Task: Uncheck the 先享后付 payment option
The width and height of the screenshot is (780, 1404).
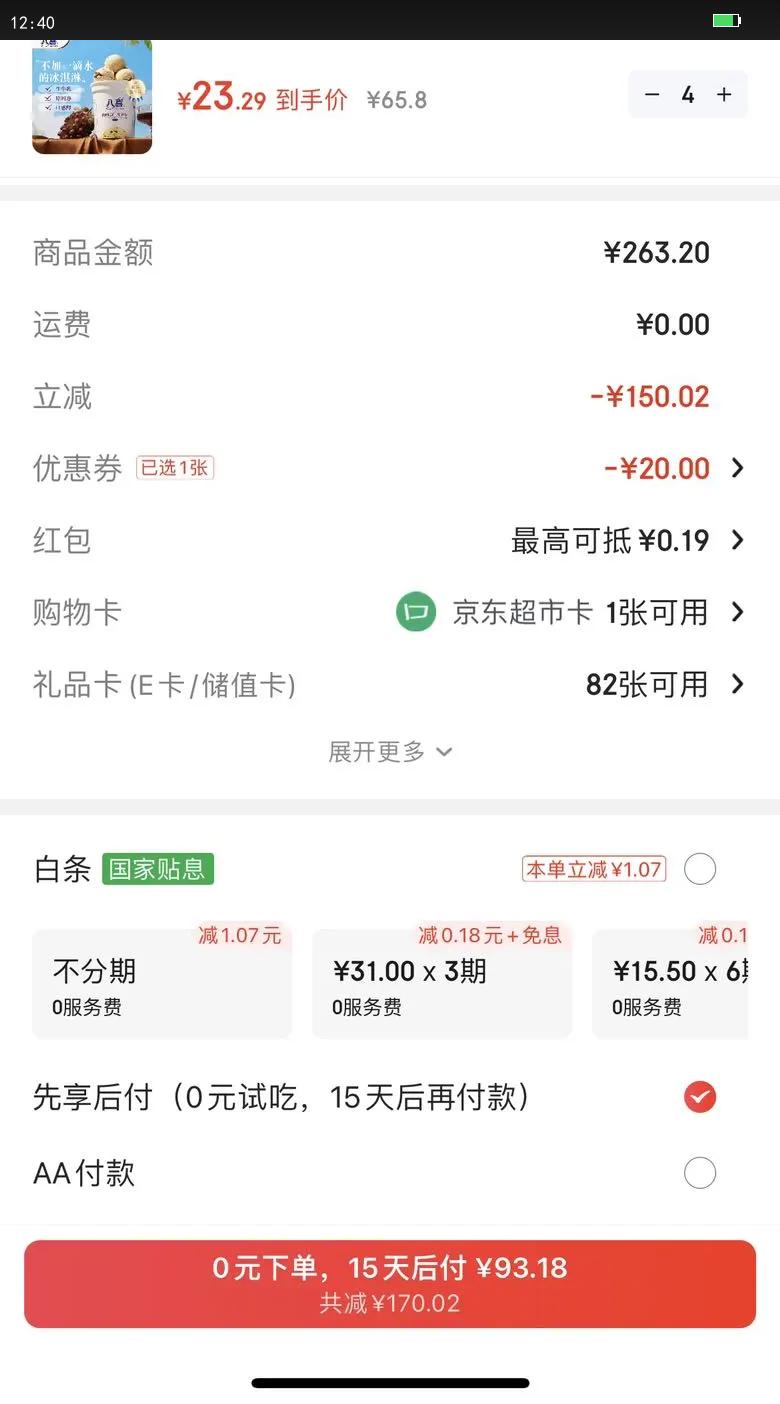Action: (x=700, y=1097)
